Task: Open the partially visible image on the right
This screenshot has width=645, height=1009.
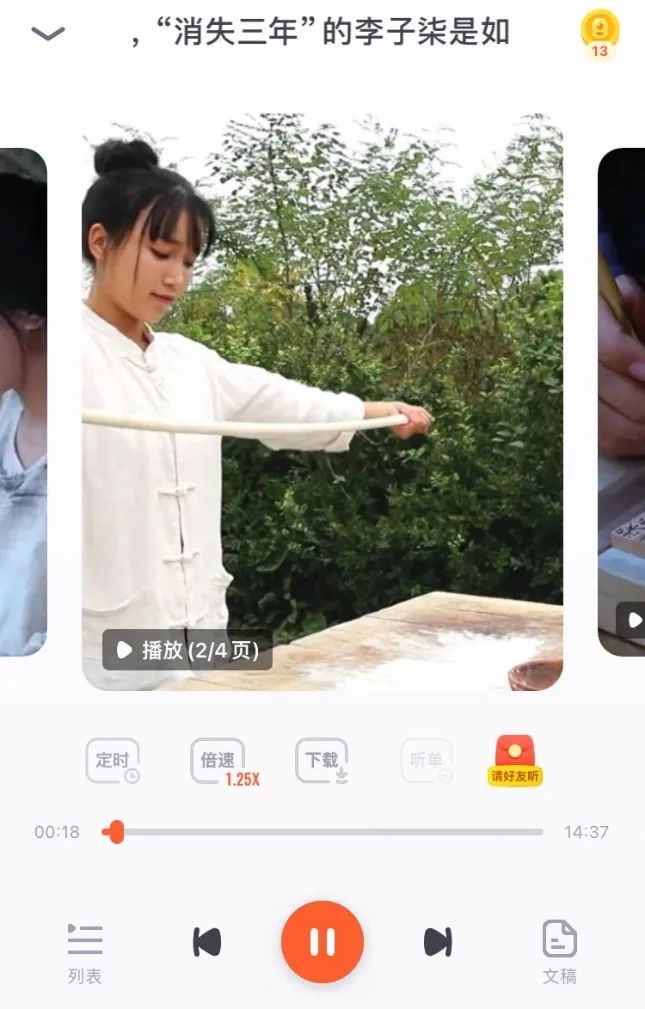Action: [x=622, y=400]
